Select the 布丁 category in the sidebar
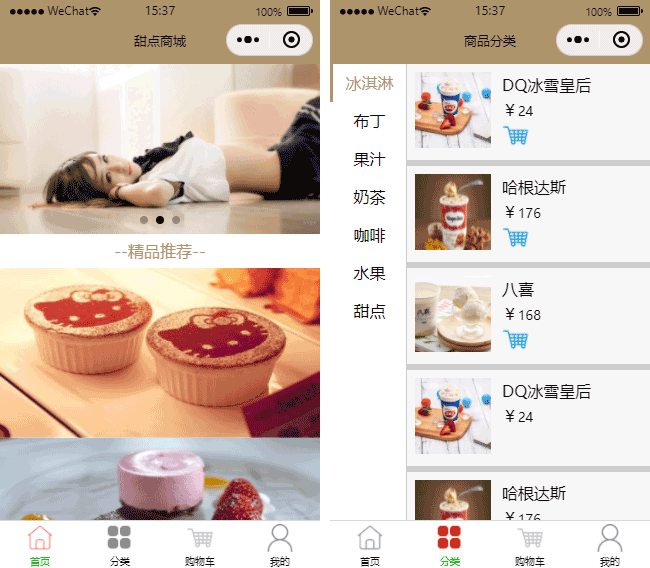The width and height of the screenshot is (650, 568). coord(369,122)
